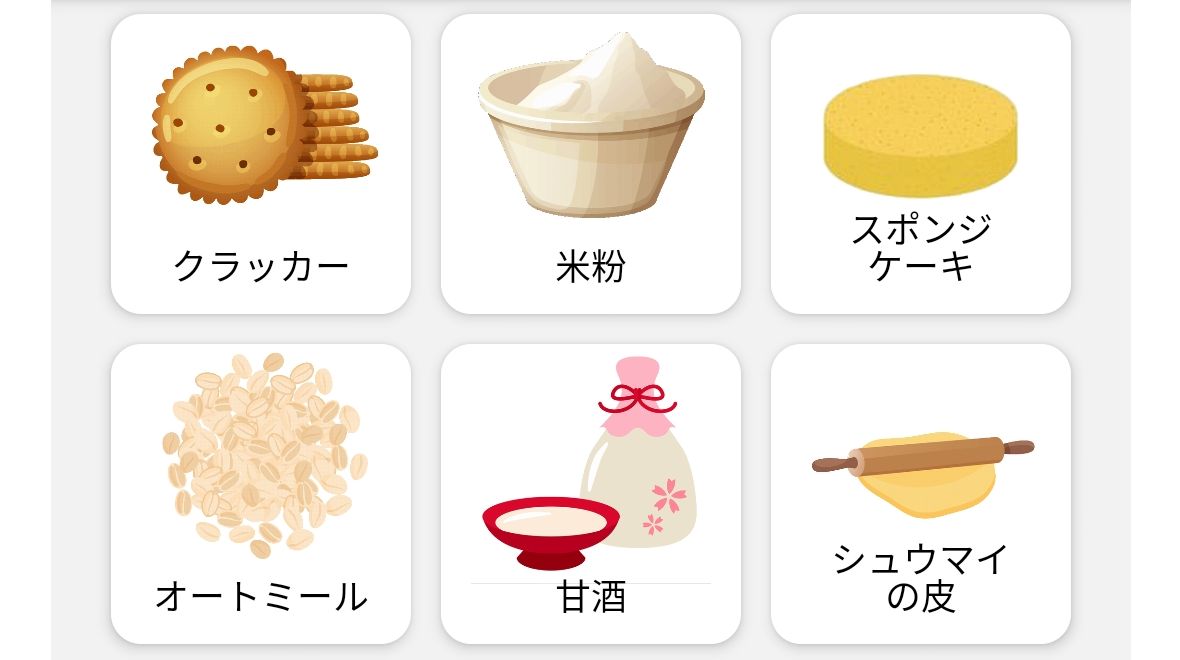This screenshot has width=1180, height=660.
Task: Choose the スポンジケーキ card
Action: [920, 164]
